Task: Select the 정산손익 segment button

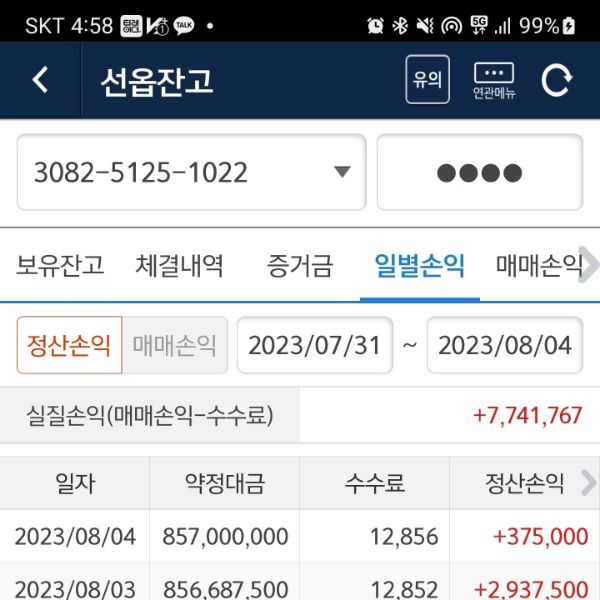Action: pyautogui.click(x=70, y=345)
